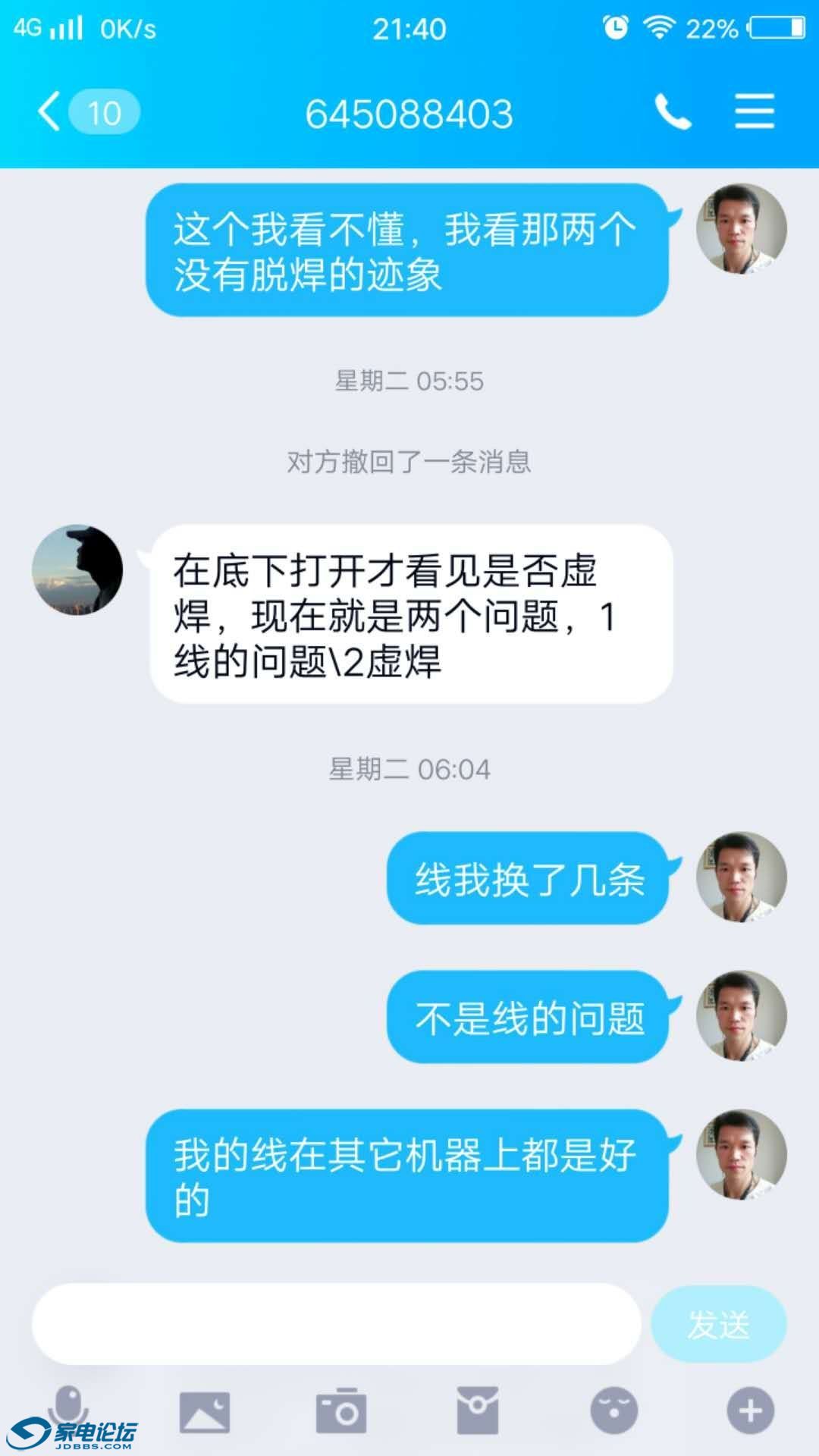This screenshot has width=819, height=1456.
Task: View the other contact's profile avatar
Action: pos(77,570)
